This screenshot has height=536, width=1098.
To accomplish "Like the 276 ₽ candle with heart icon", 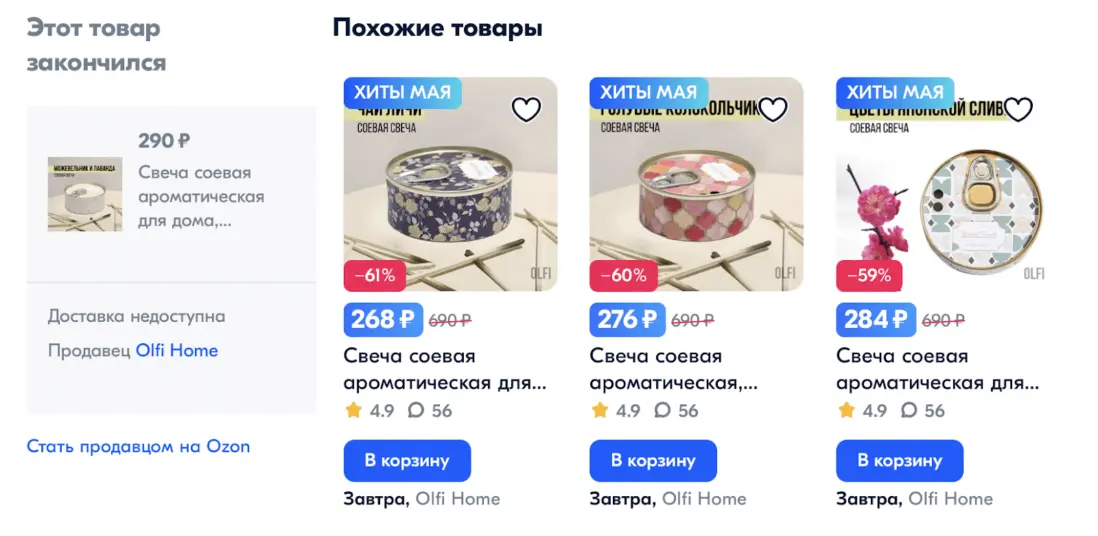I will pos(772,109).
